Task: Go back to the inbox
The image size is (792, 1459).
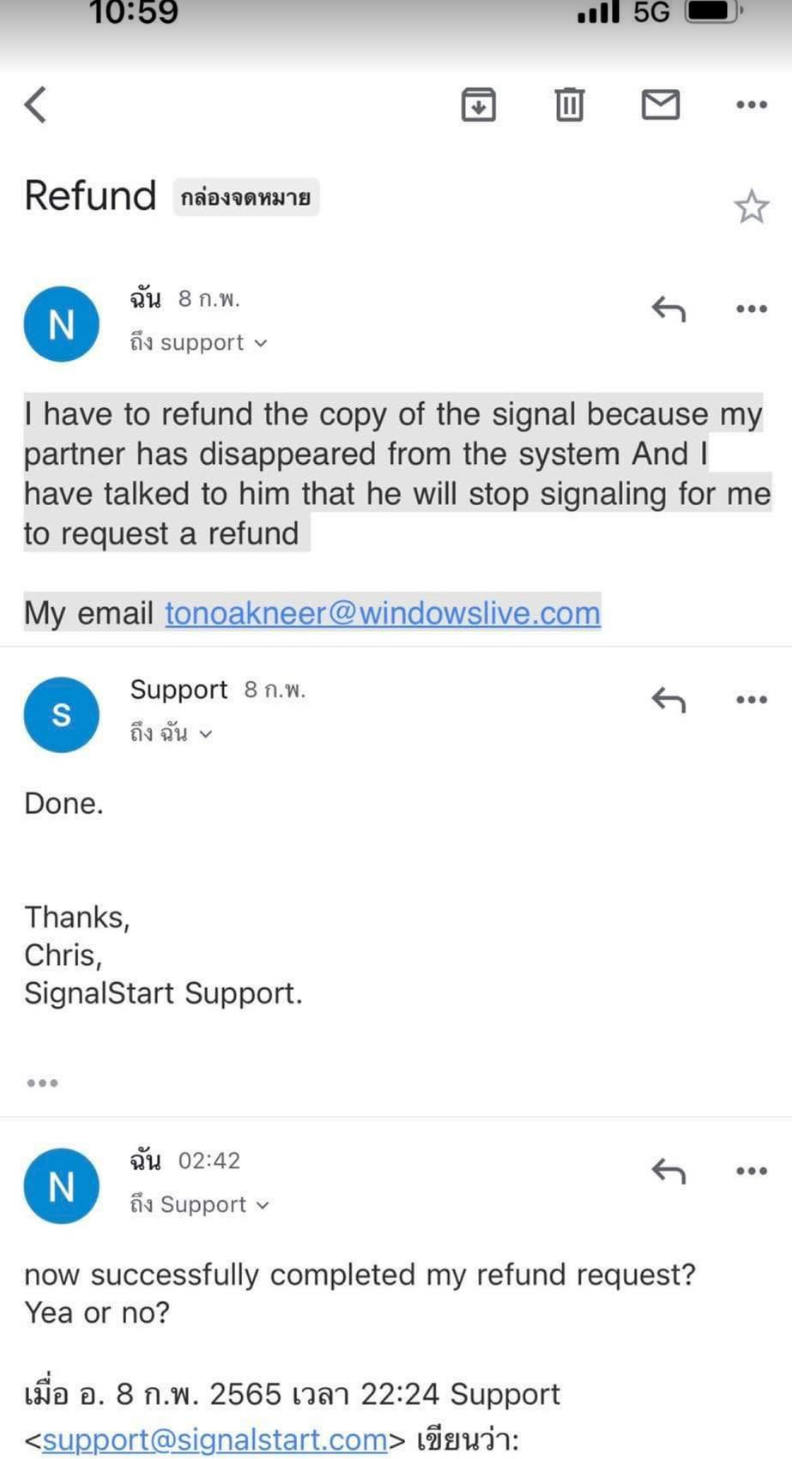Action: (36, 104)
